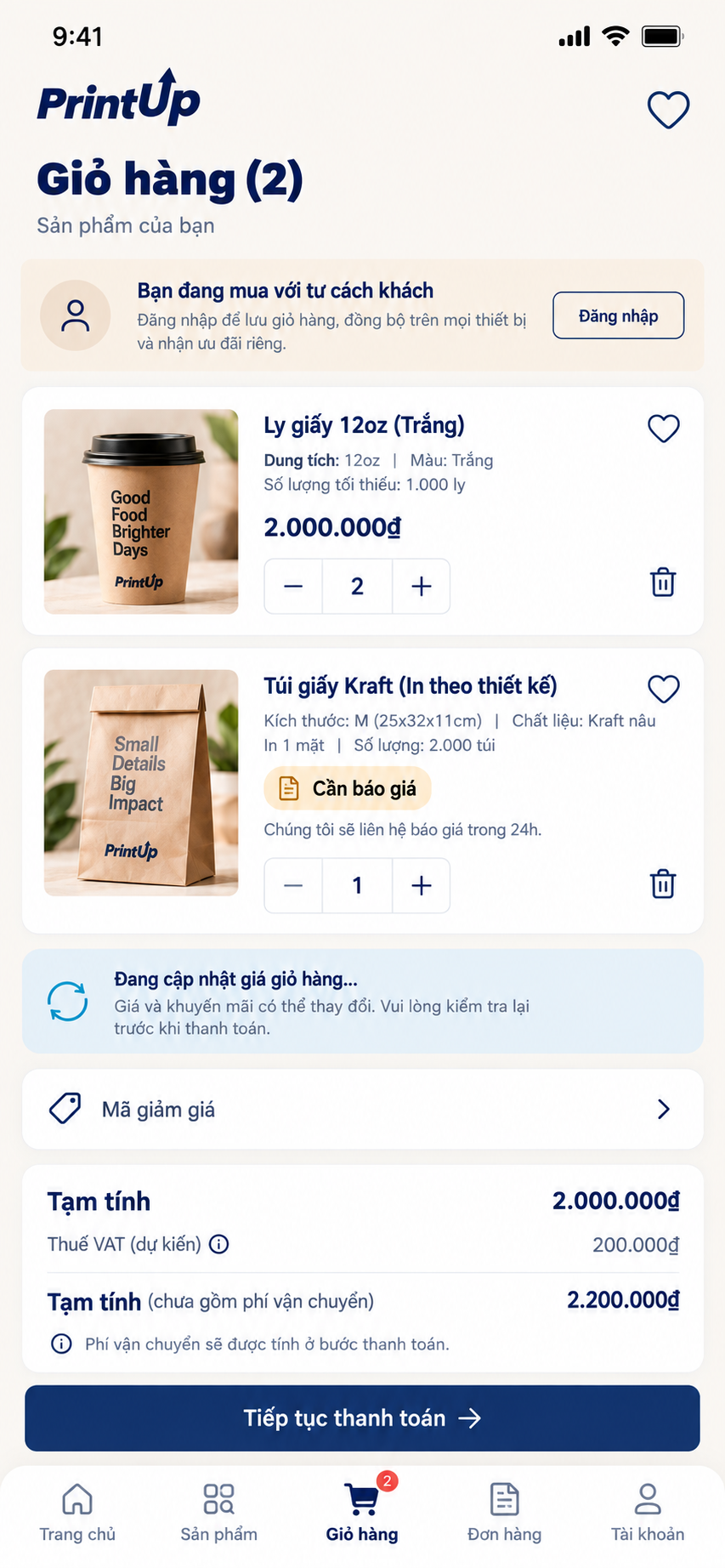Image resolution: width=725 pixels, height=1568 pixels.
Task: Switch to the Sản phẩm tab
Action: click(x=218, y=1513)
